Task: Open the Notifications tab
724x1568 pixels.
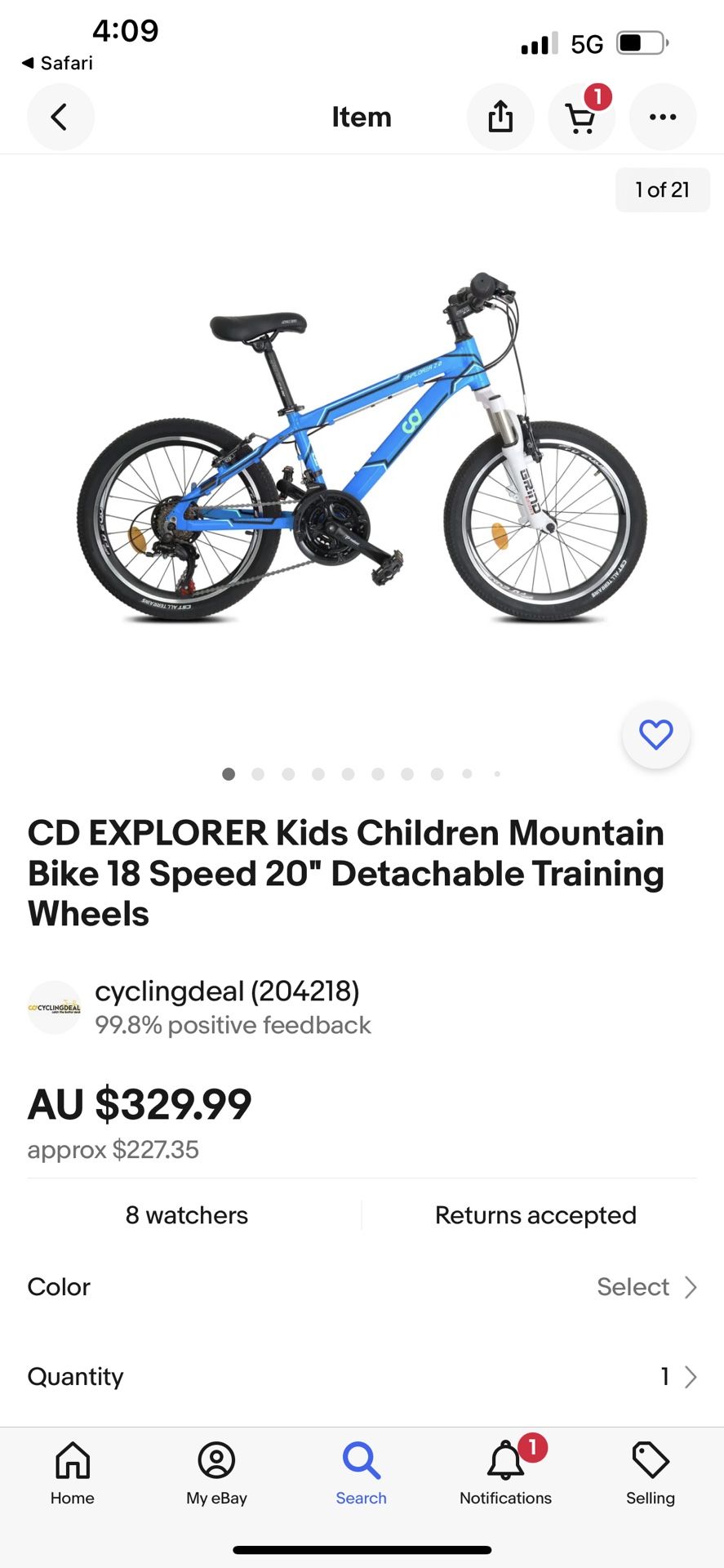Action: (505, 1472)
